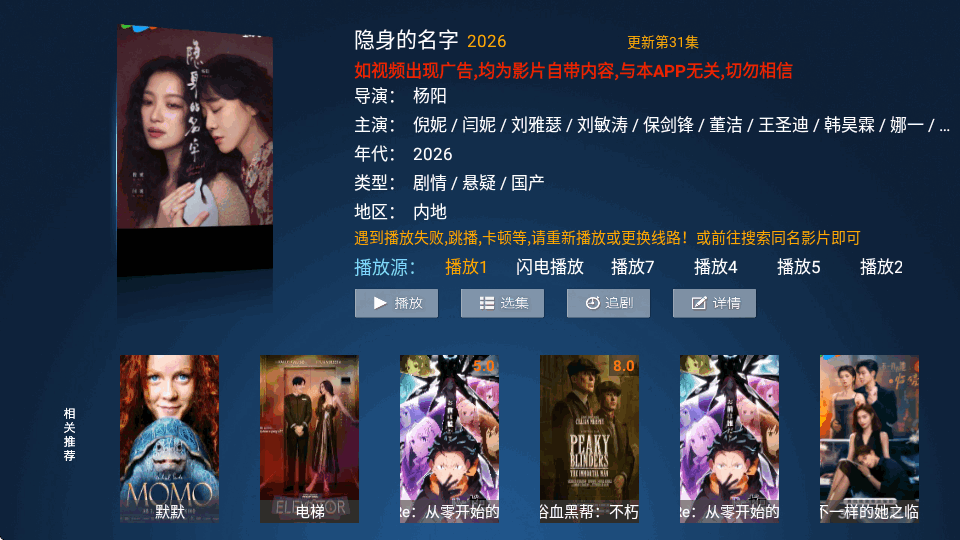Start playing 隐身的名字
Viewport: 960px width, 540px height.
(397, 303)
